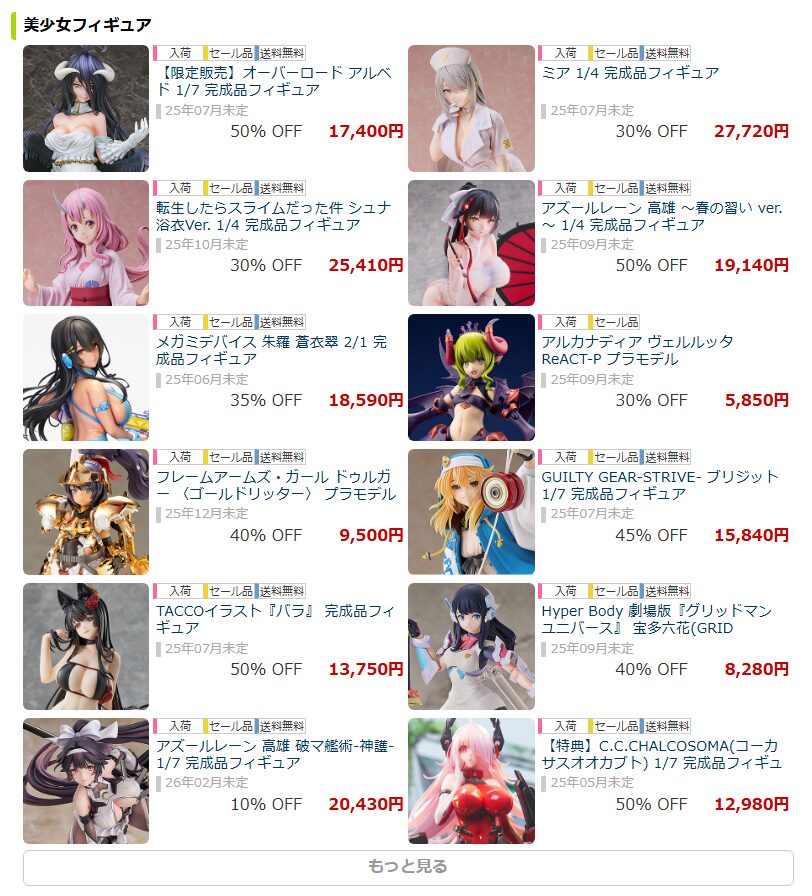Select the TACCO illustration Rose figure
812x896 pixels.
tap(275, 619)
